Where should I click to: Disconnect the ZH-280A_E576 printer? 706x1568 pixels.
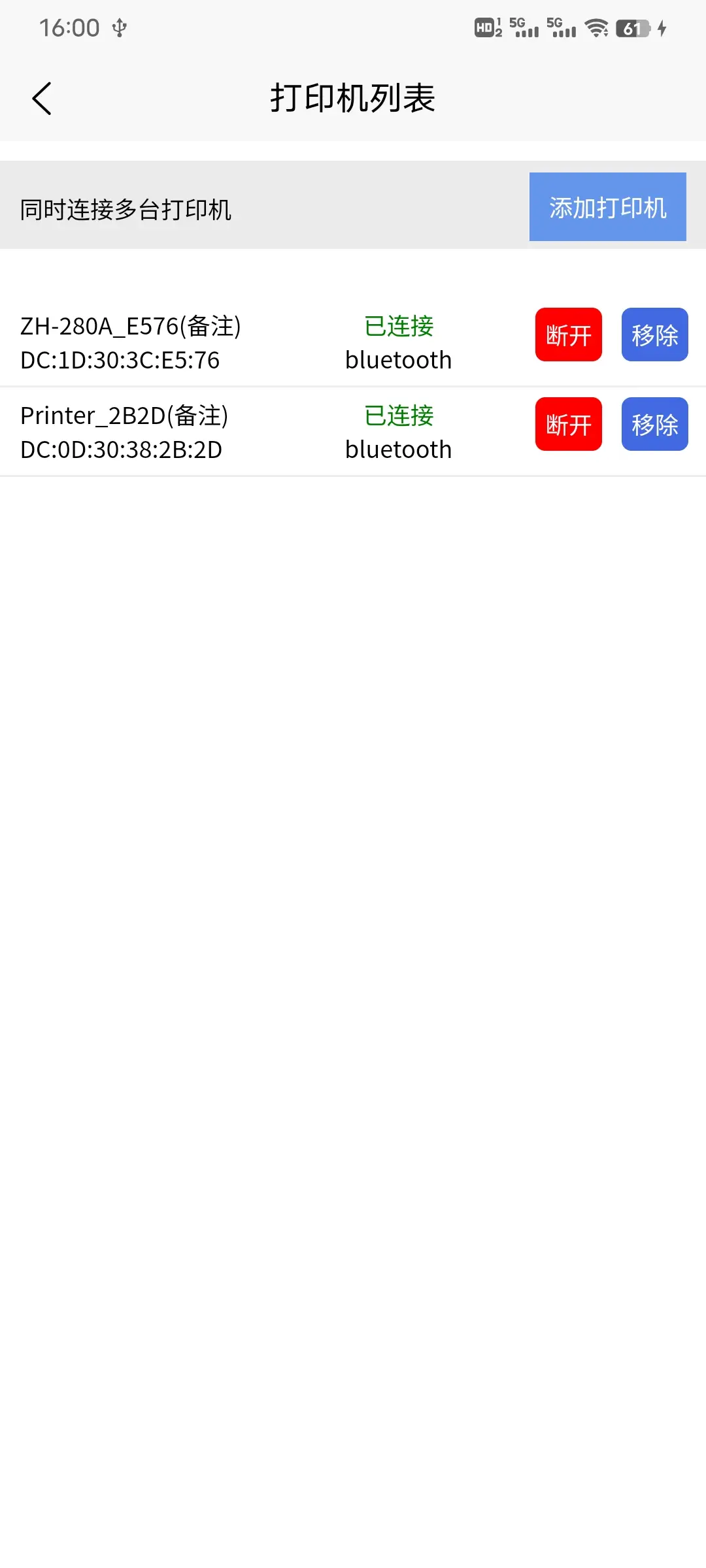[568, 335]
